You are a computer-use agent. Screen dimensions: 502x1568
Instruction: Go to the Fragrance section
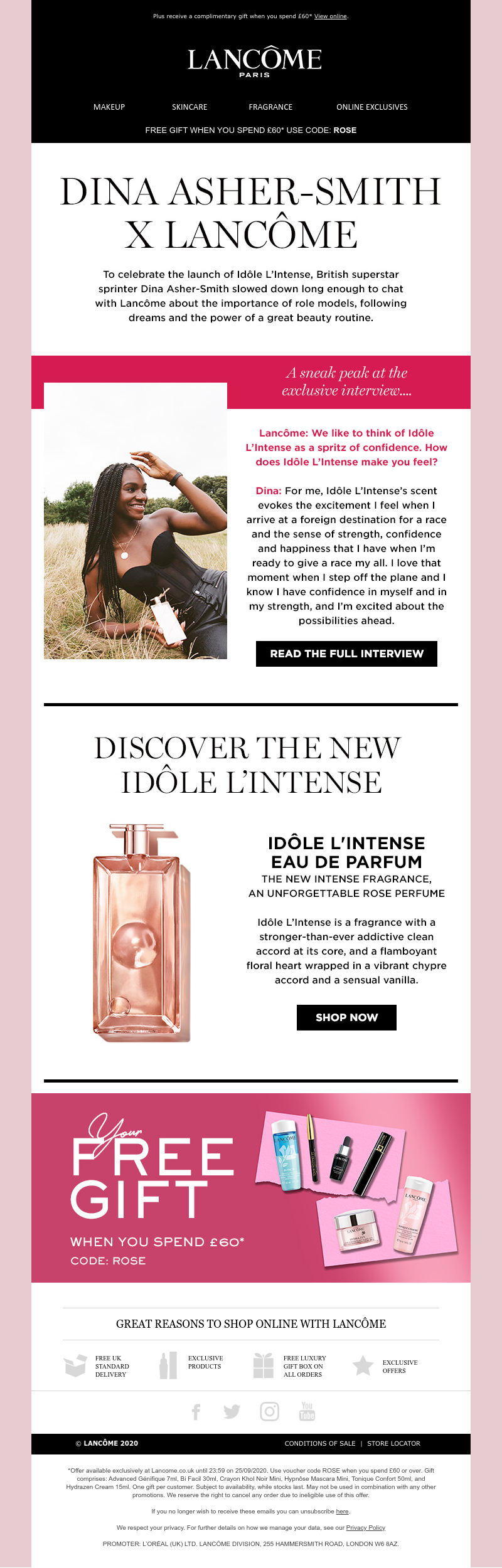click(x=270, y=107)
